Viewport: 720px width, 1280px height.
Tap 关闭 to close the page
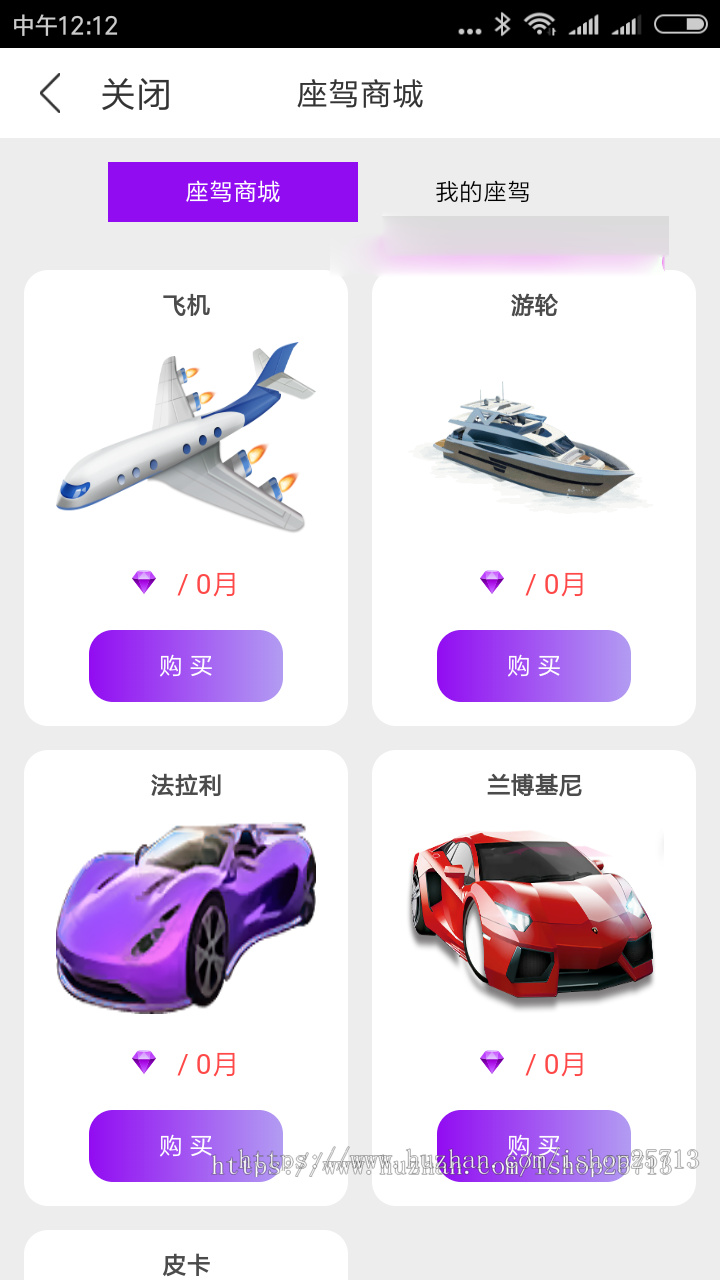pos(136,95)
